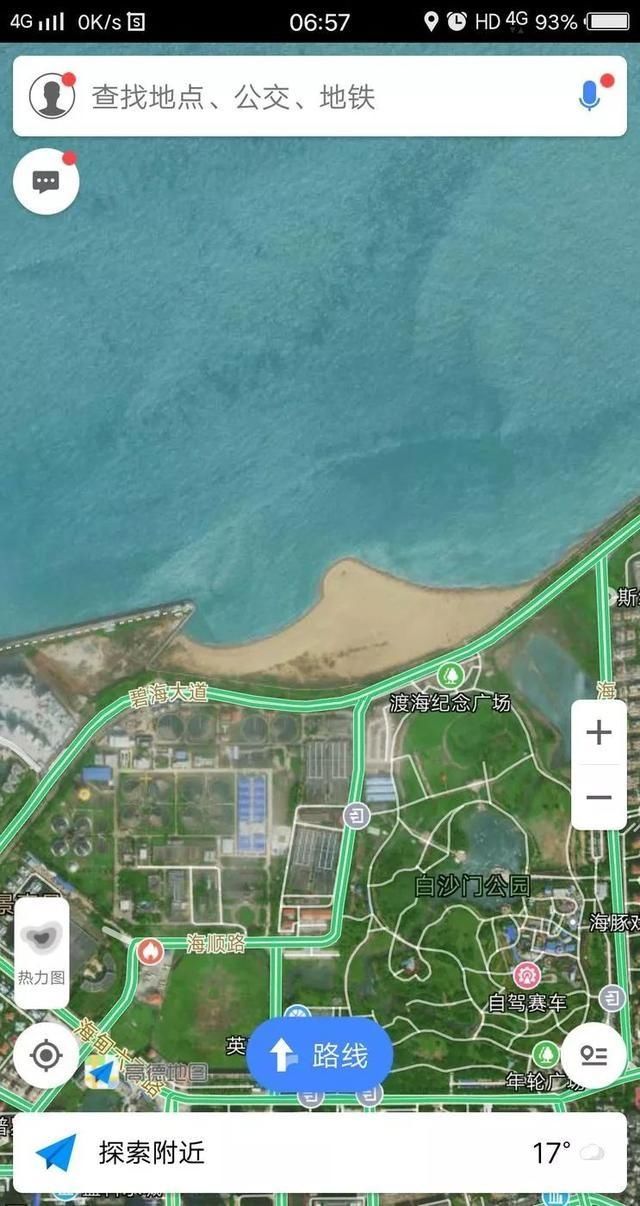Start voice search with the microphone
640x1206 pixels.
pyautogui.click(x=590, y=96)
